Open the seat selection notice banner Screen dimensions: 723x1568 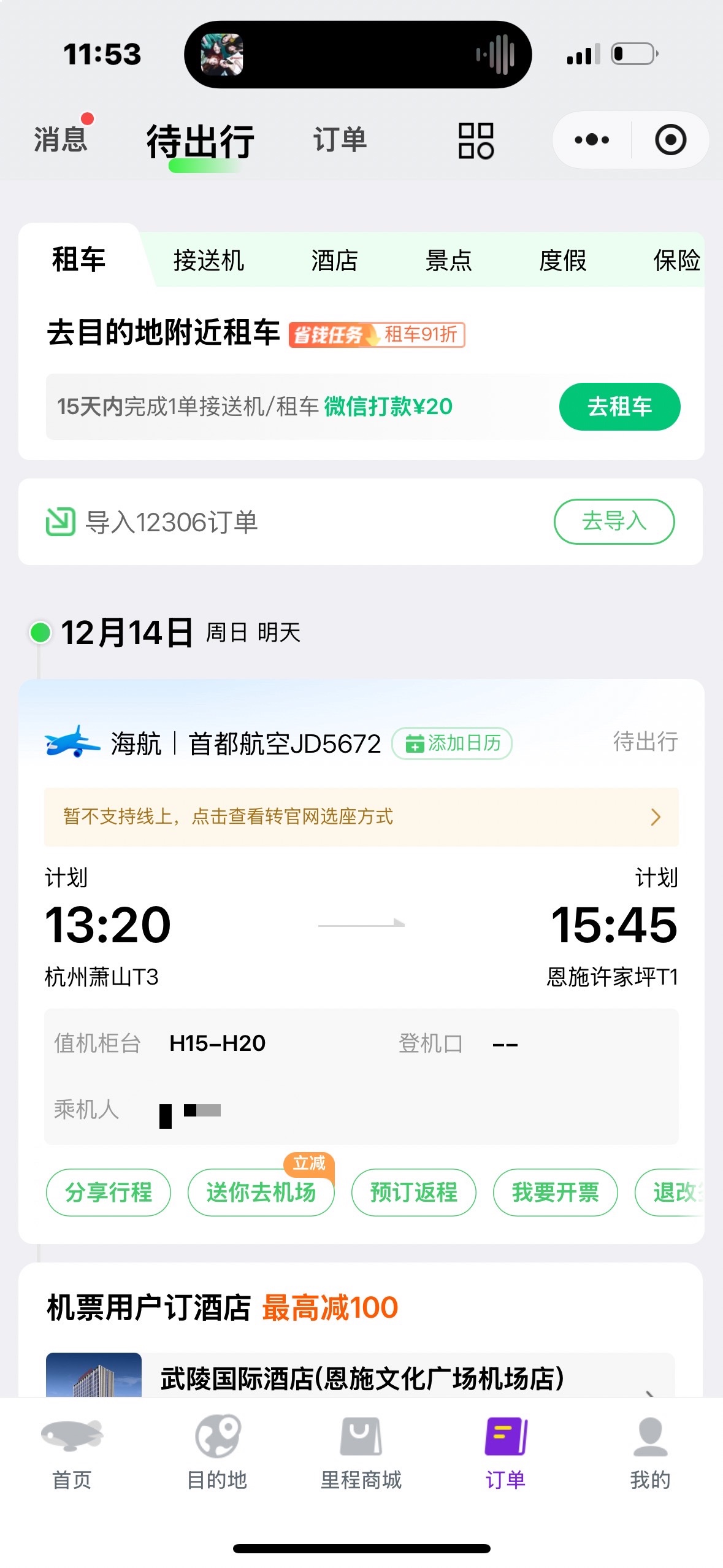[x=361, y=817]
